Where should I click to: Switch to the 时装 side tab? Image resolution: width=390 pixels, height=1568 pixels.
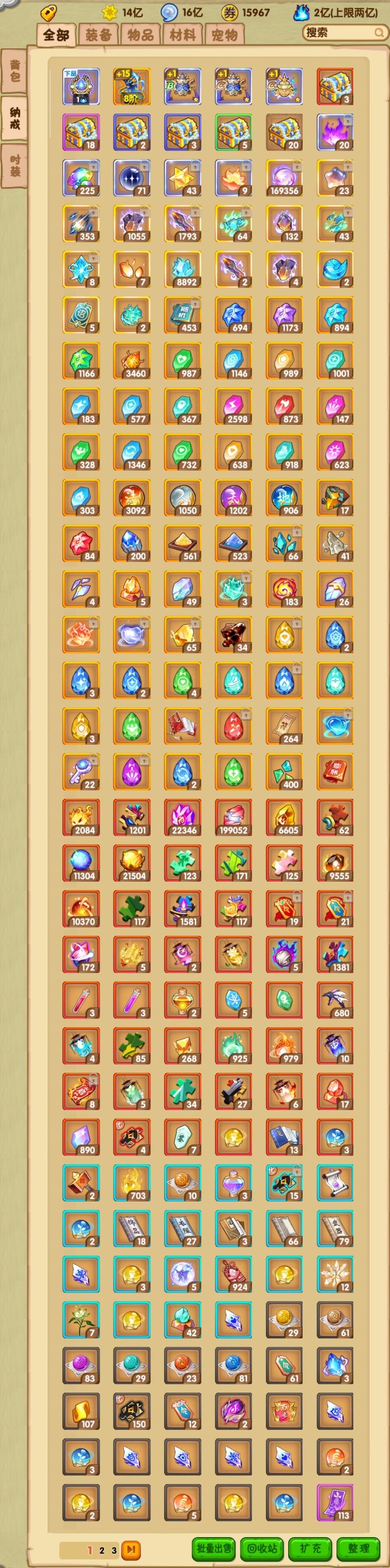point(15,165)
